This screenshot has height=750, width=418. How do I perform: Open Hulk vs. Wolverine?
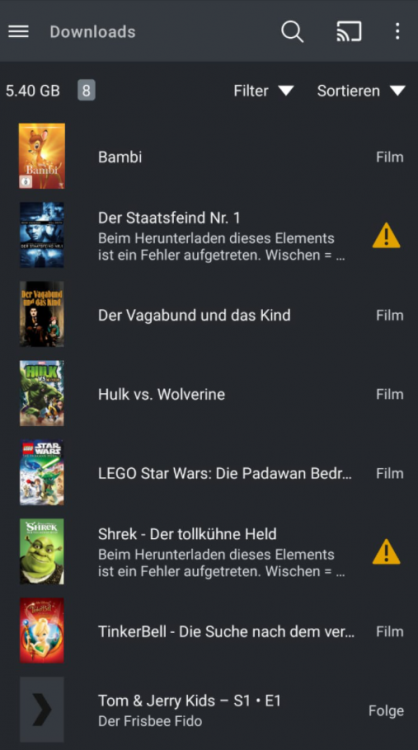(x=209, y=394)
